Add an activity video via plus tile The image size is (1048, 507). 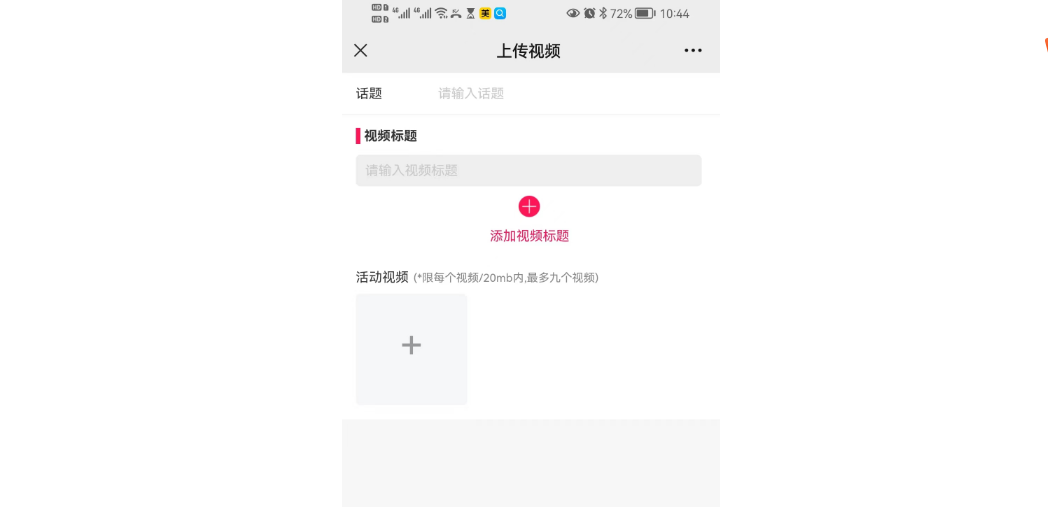[x=411, y=346]
